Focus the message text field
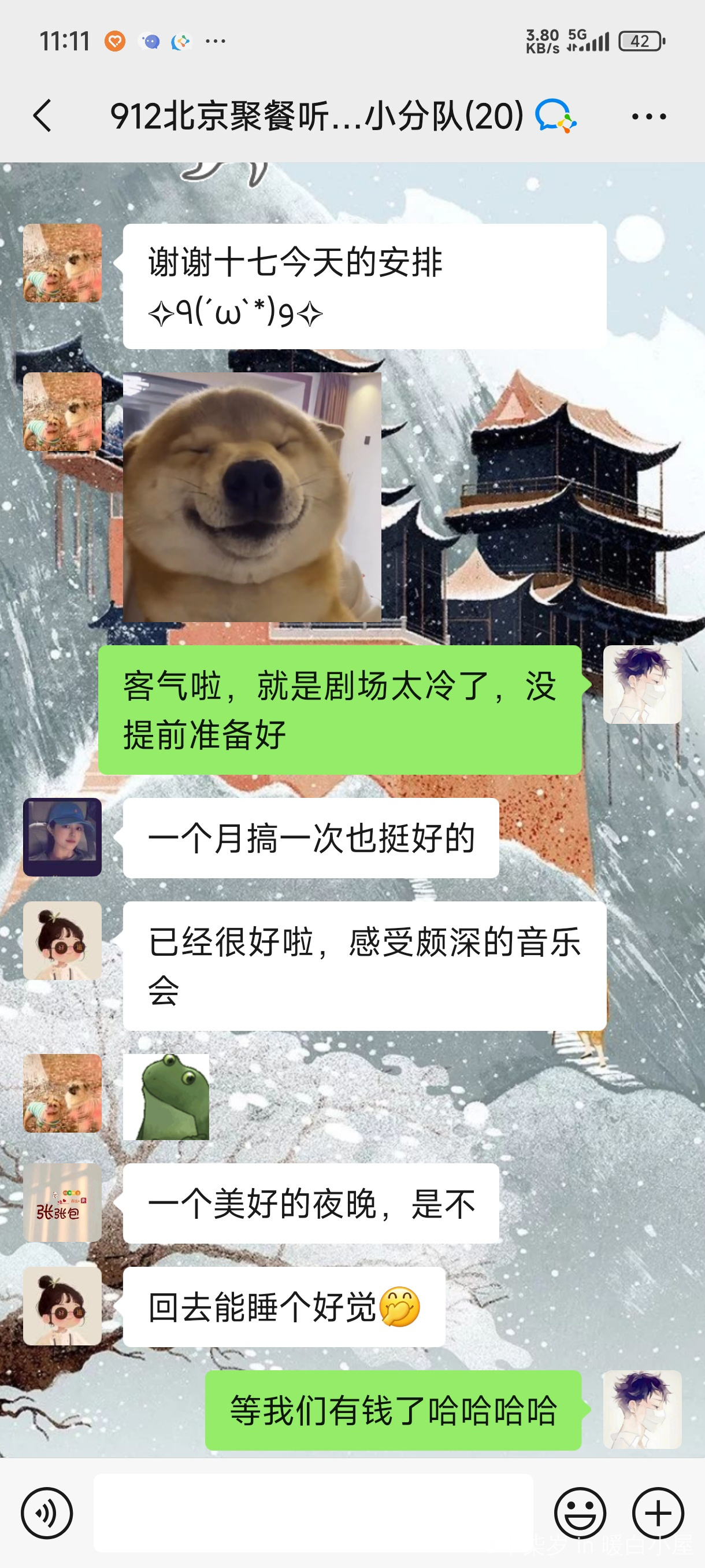705x1568 pixels. (313, 1513)
